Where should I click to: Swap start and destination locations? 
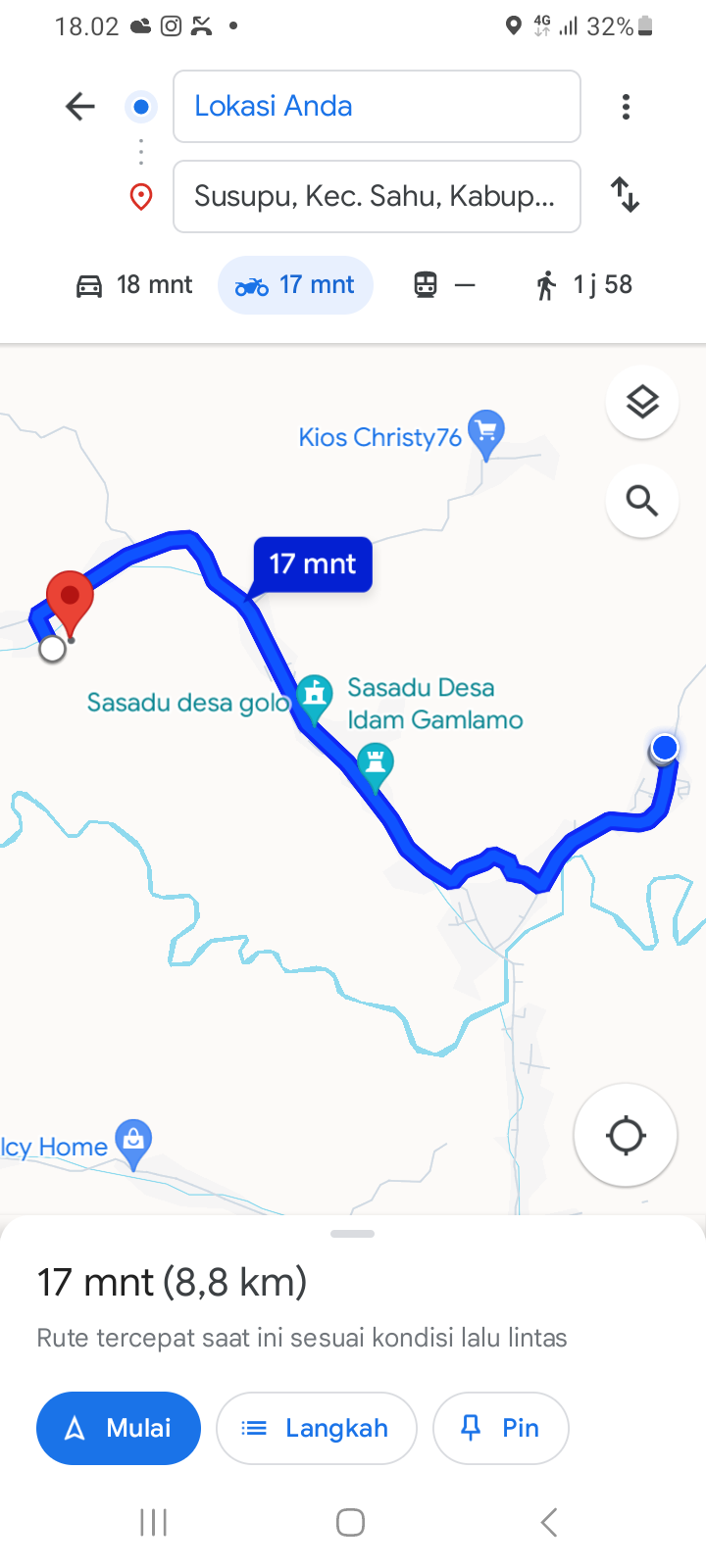click(626, 195)
